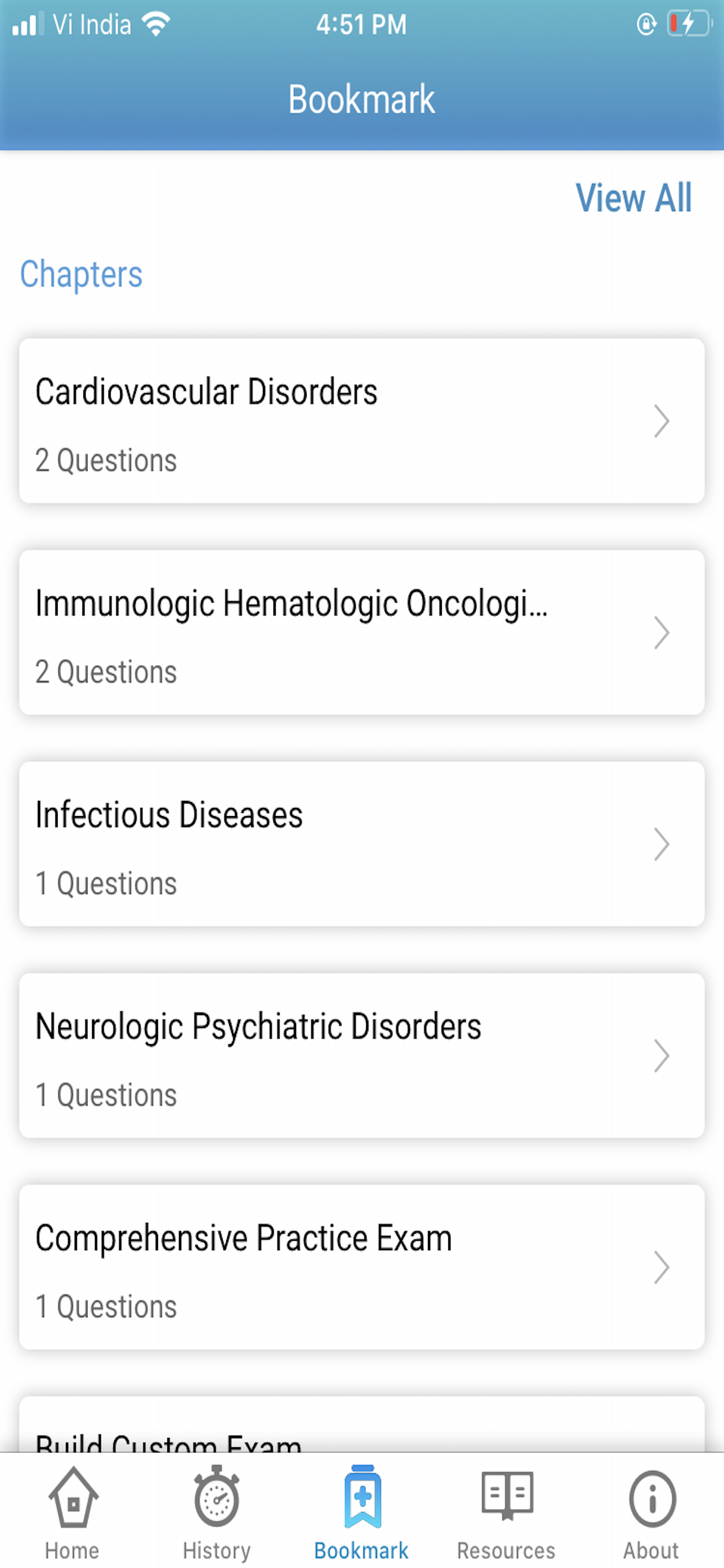724x1568 pixels.
Task: Tap View All bookmarks link
Action: [x=633, y=198]
